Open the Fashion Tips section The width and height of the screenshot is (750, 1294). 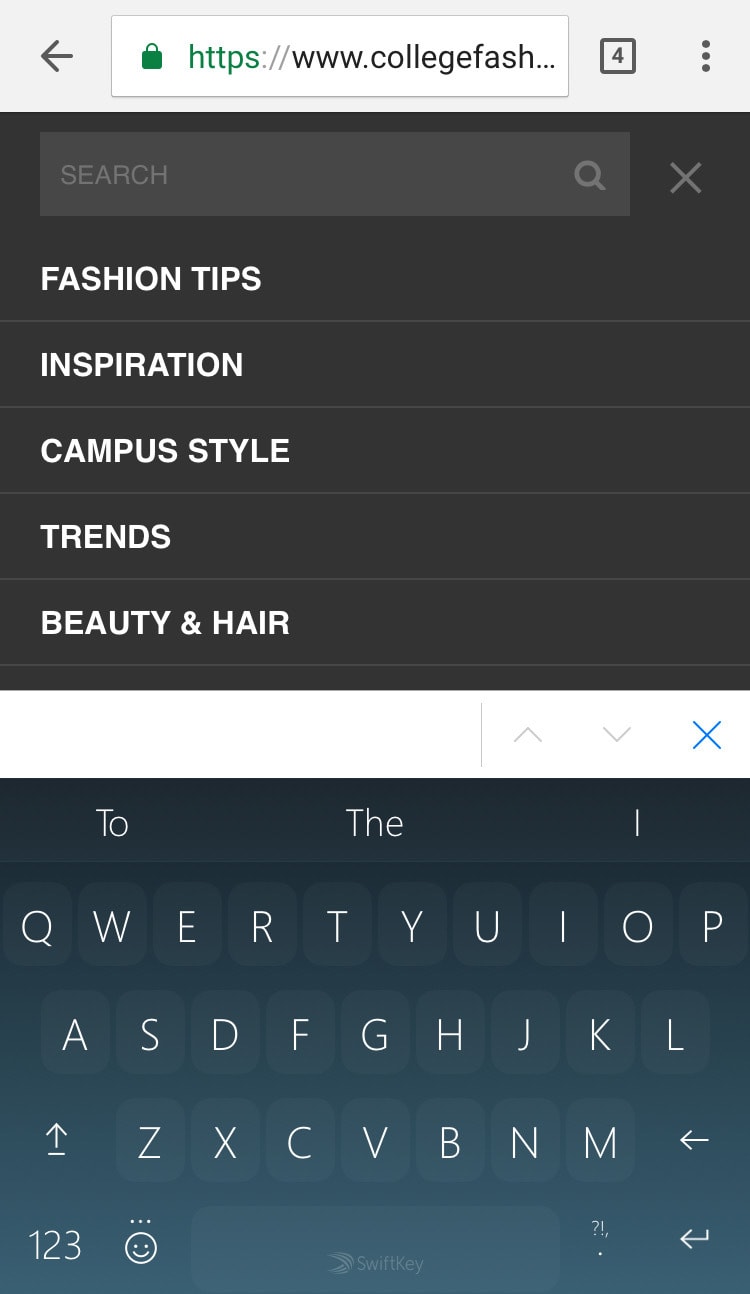[x=151, y=279]
